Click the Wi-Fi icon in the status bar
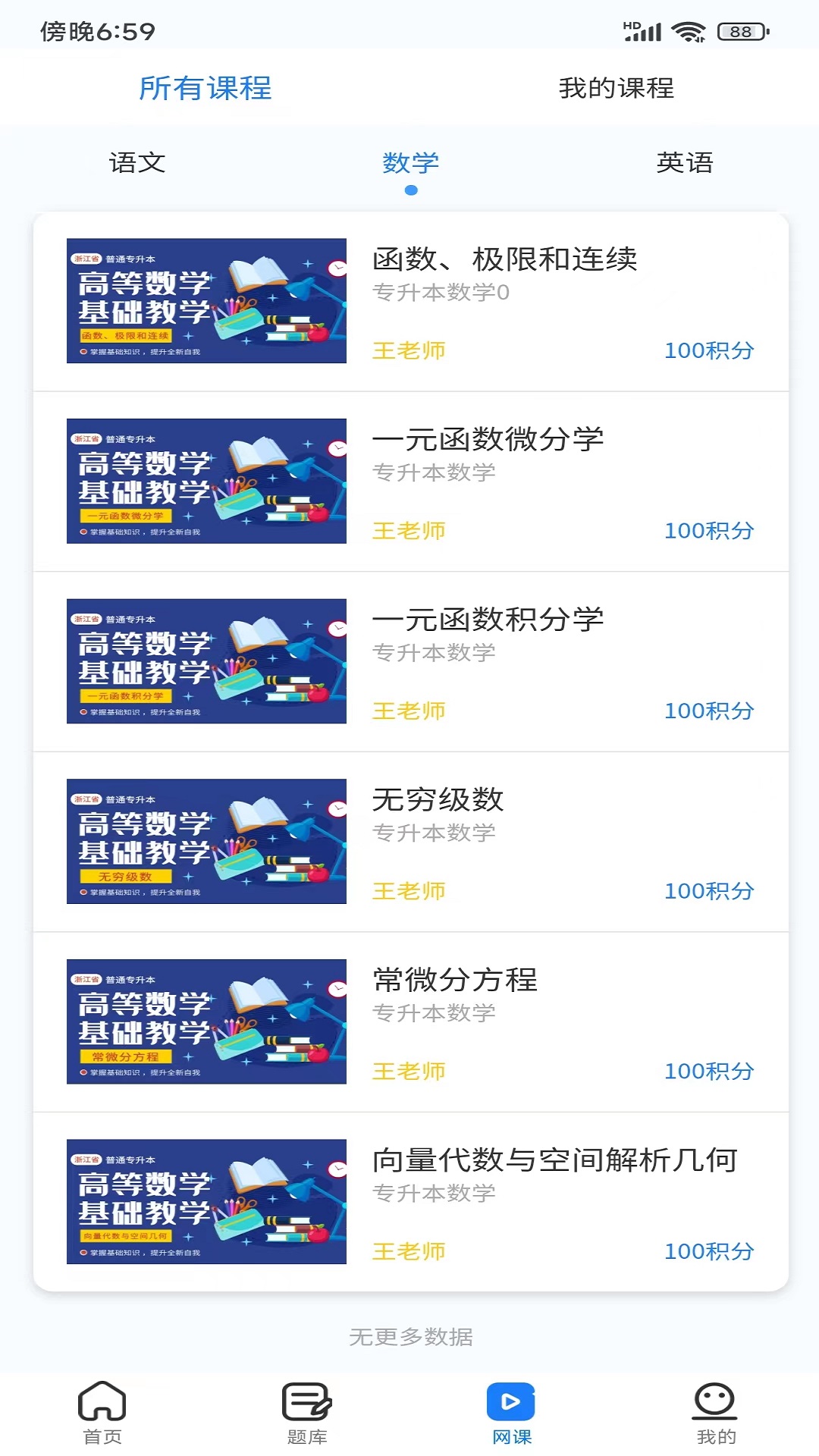Image resolution: width=819 pixels, height=1456 pixels. (689, 32)
